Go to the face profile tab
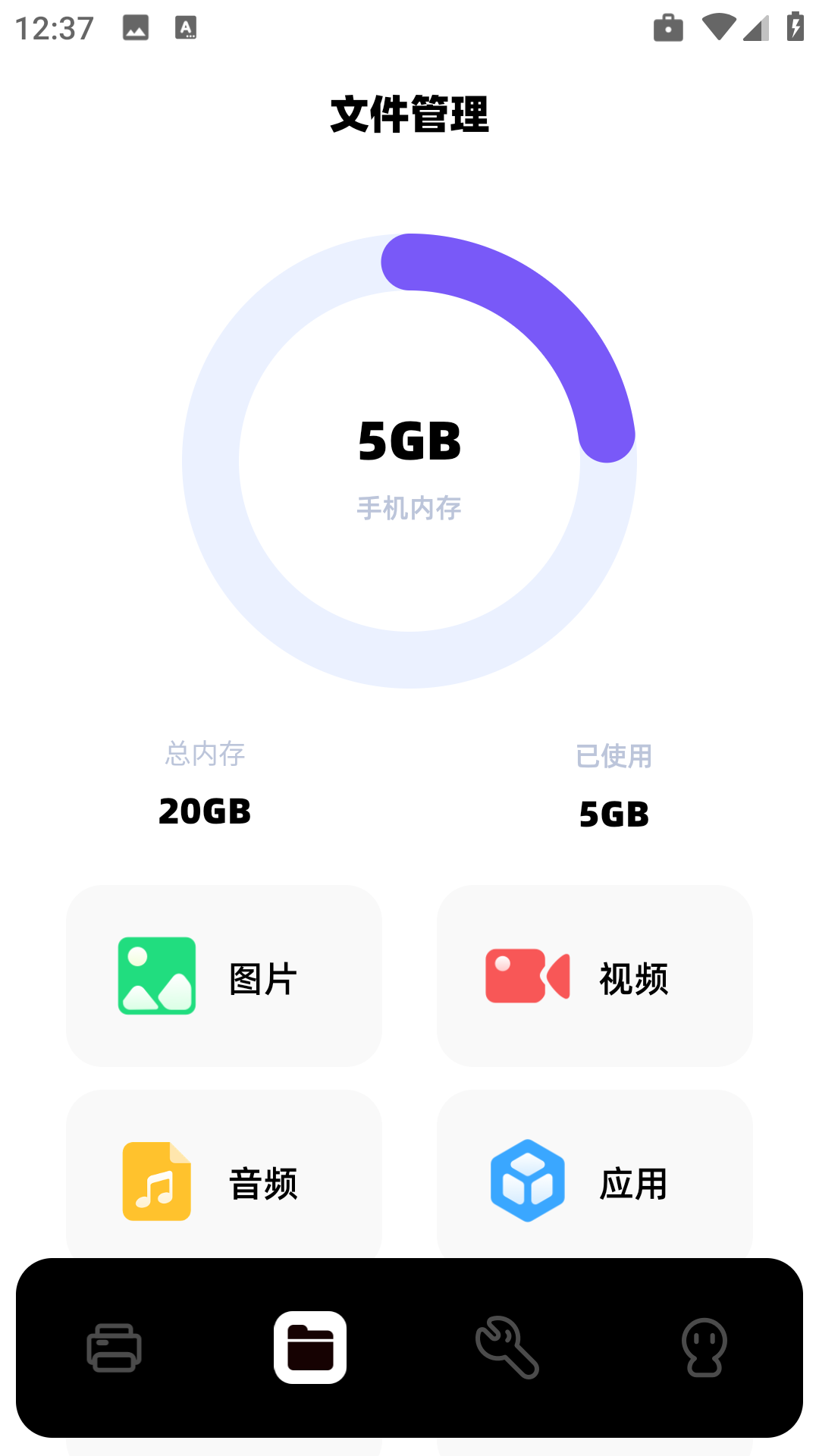 tap(704, 1348)
